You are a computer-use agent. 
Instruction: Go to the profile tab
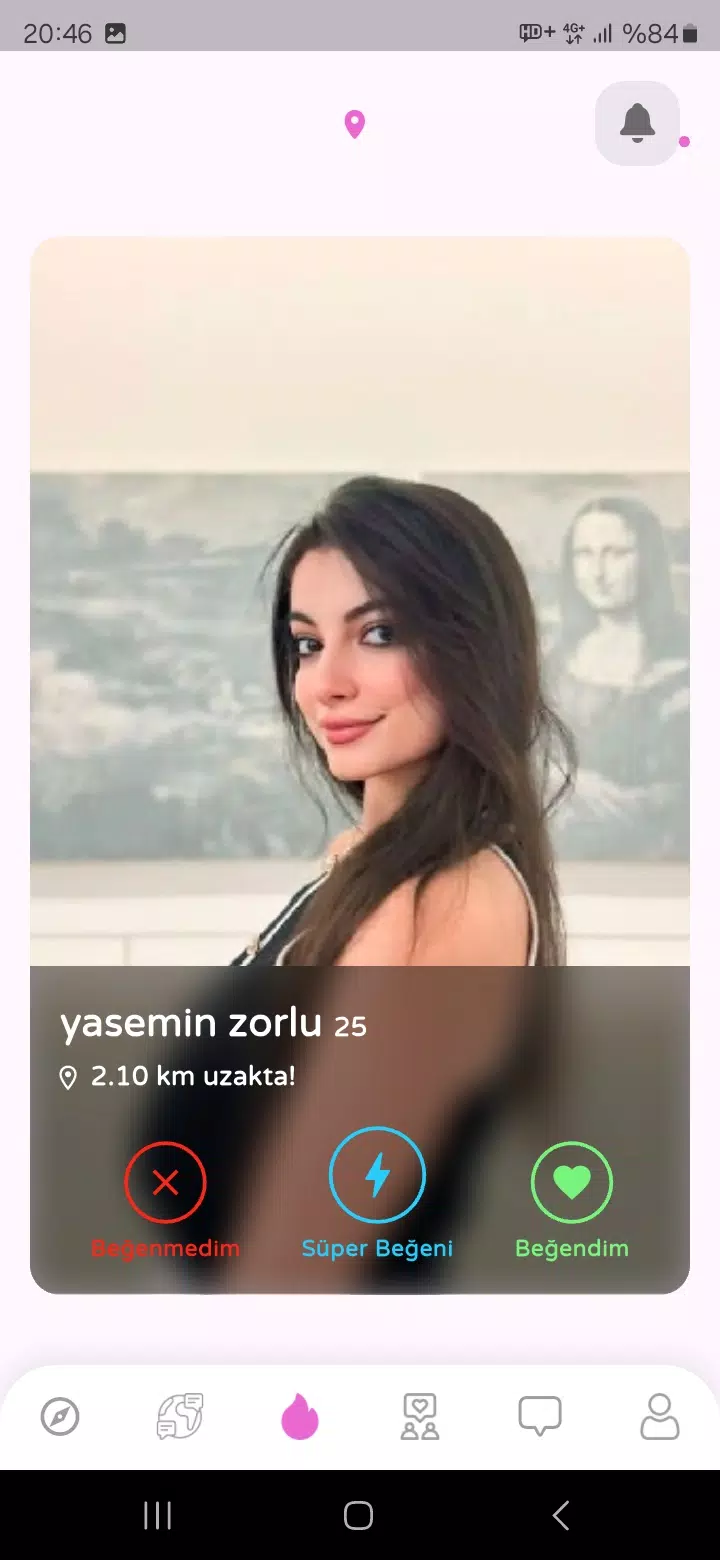click(660, 1416)
